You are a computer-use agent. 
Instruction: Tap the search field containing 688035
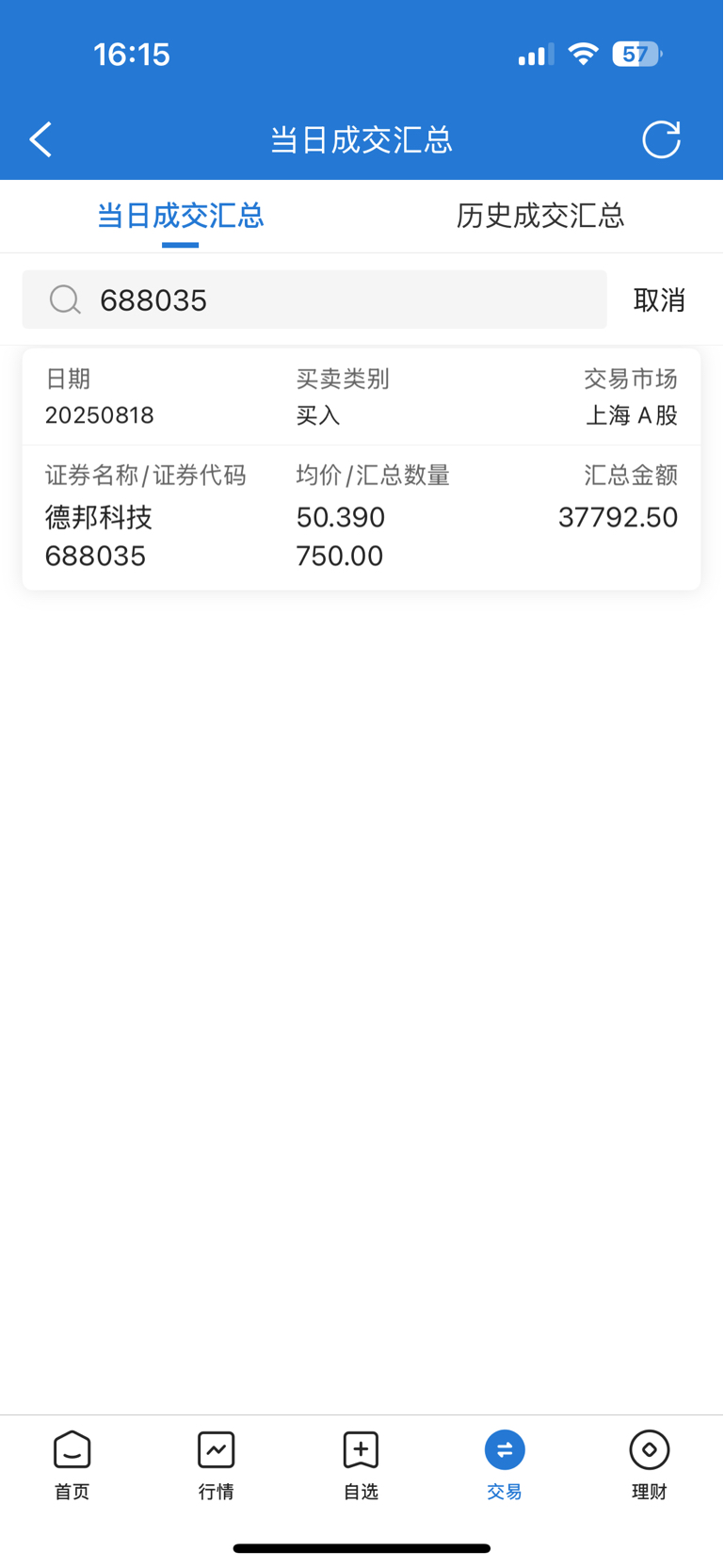click(x=314, y=299)
